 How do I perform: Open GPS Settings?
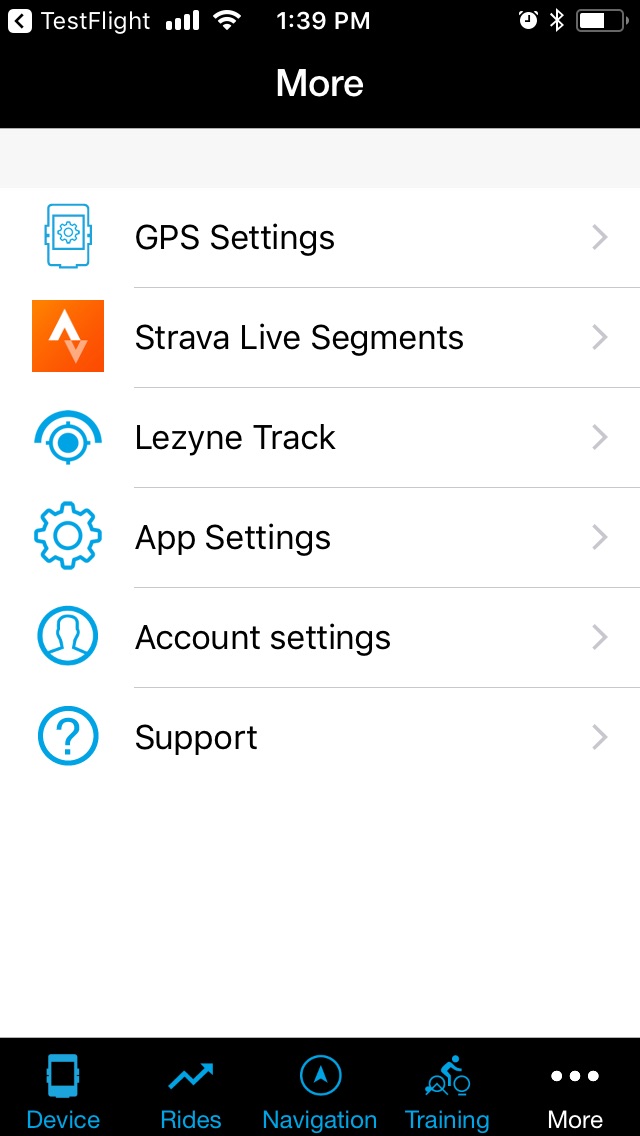pos(320,237)
